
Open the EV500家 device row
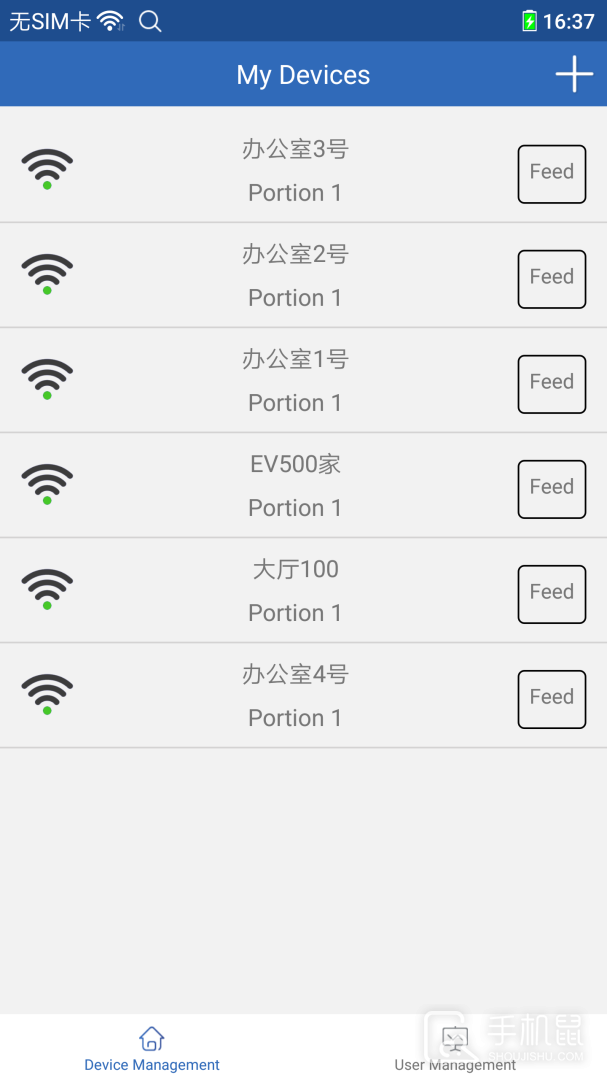tap(295, 485)
